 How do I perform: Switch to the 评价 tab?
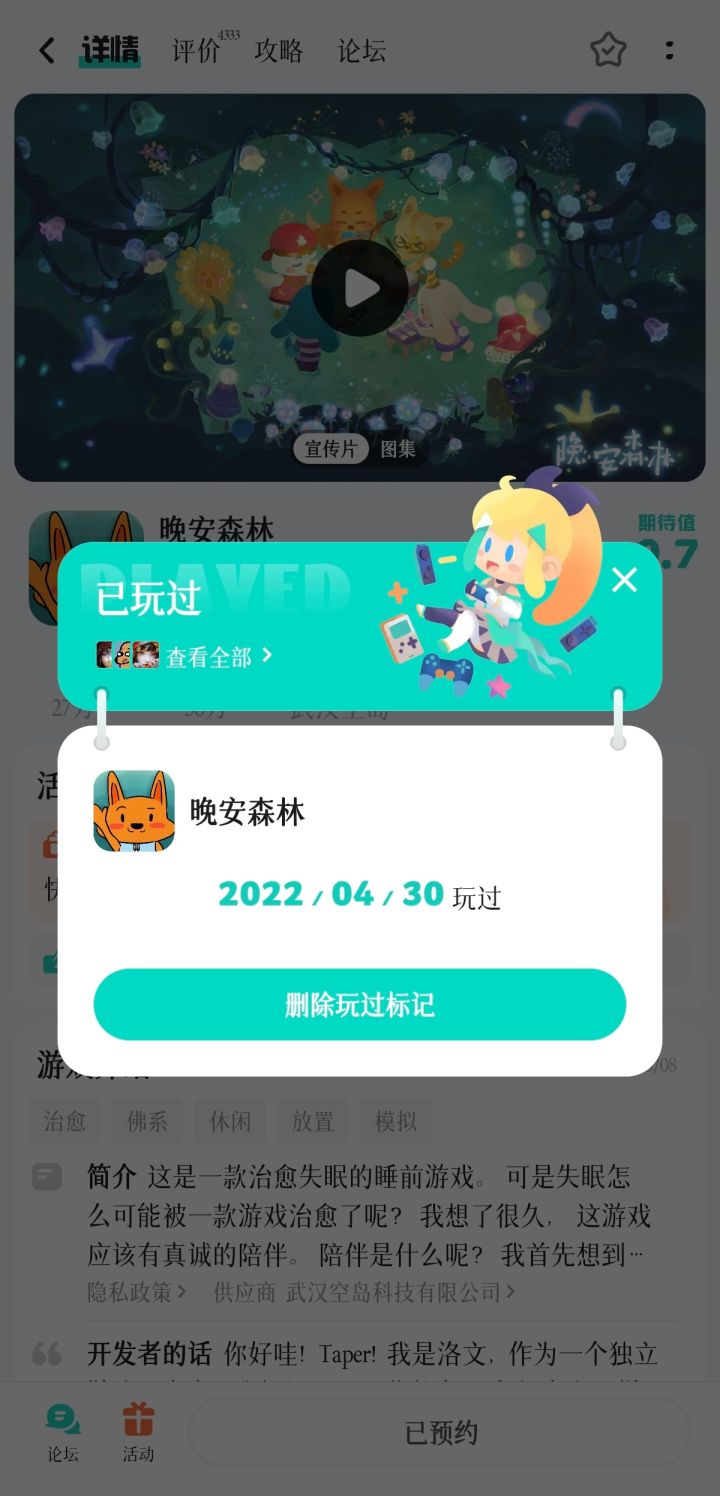tap(196, 51)
